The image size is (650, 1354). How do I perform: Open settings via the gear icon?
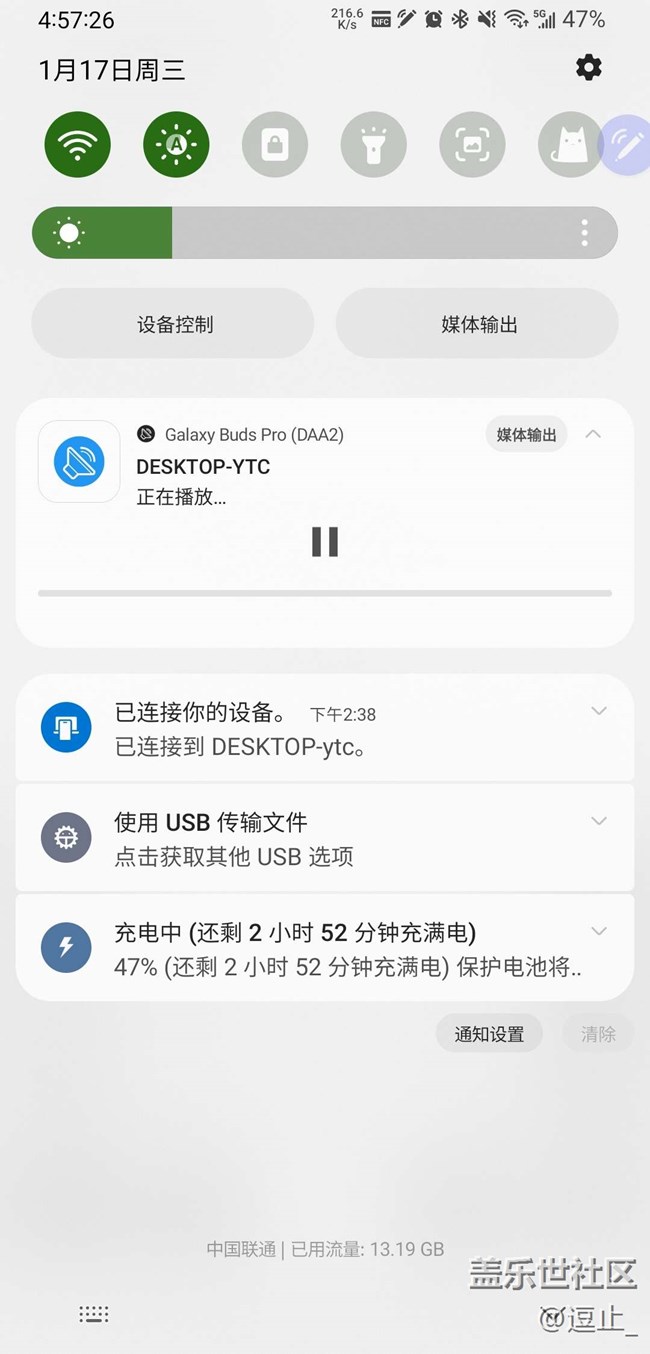[x=588, y=68]
